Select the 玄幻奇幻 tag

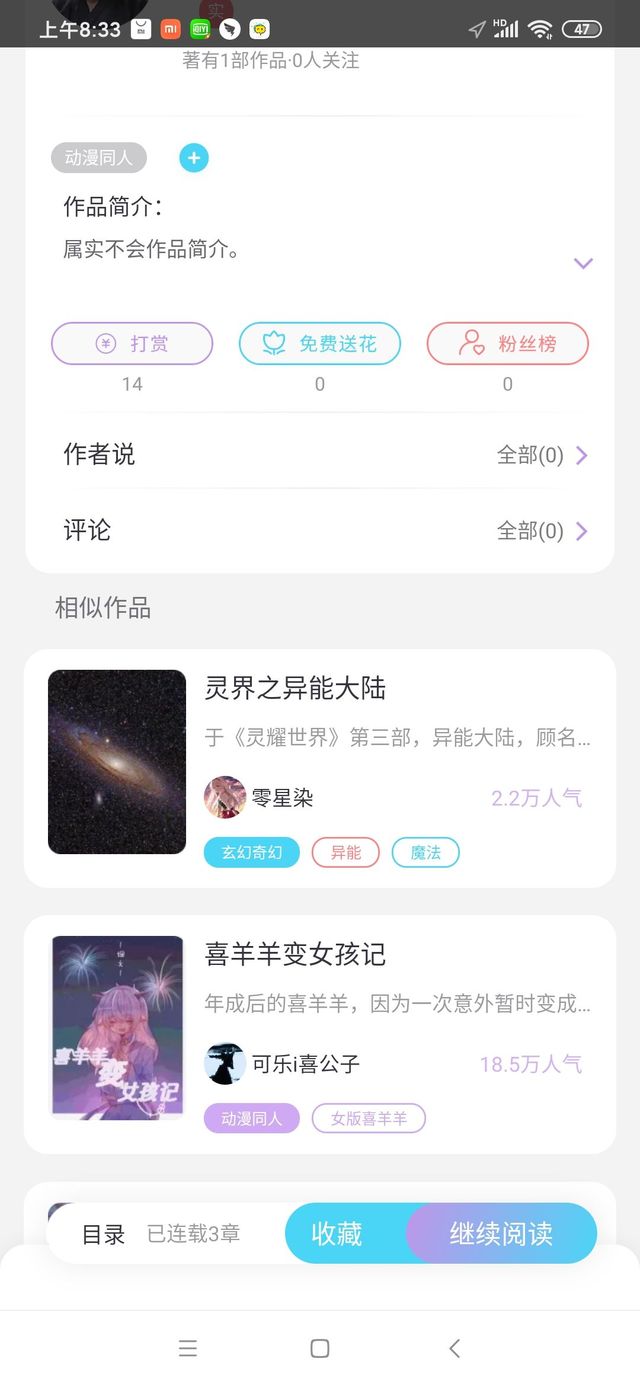(252, 853)
